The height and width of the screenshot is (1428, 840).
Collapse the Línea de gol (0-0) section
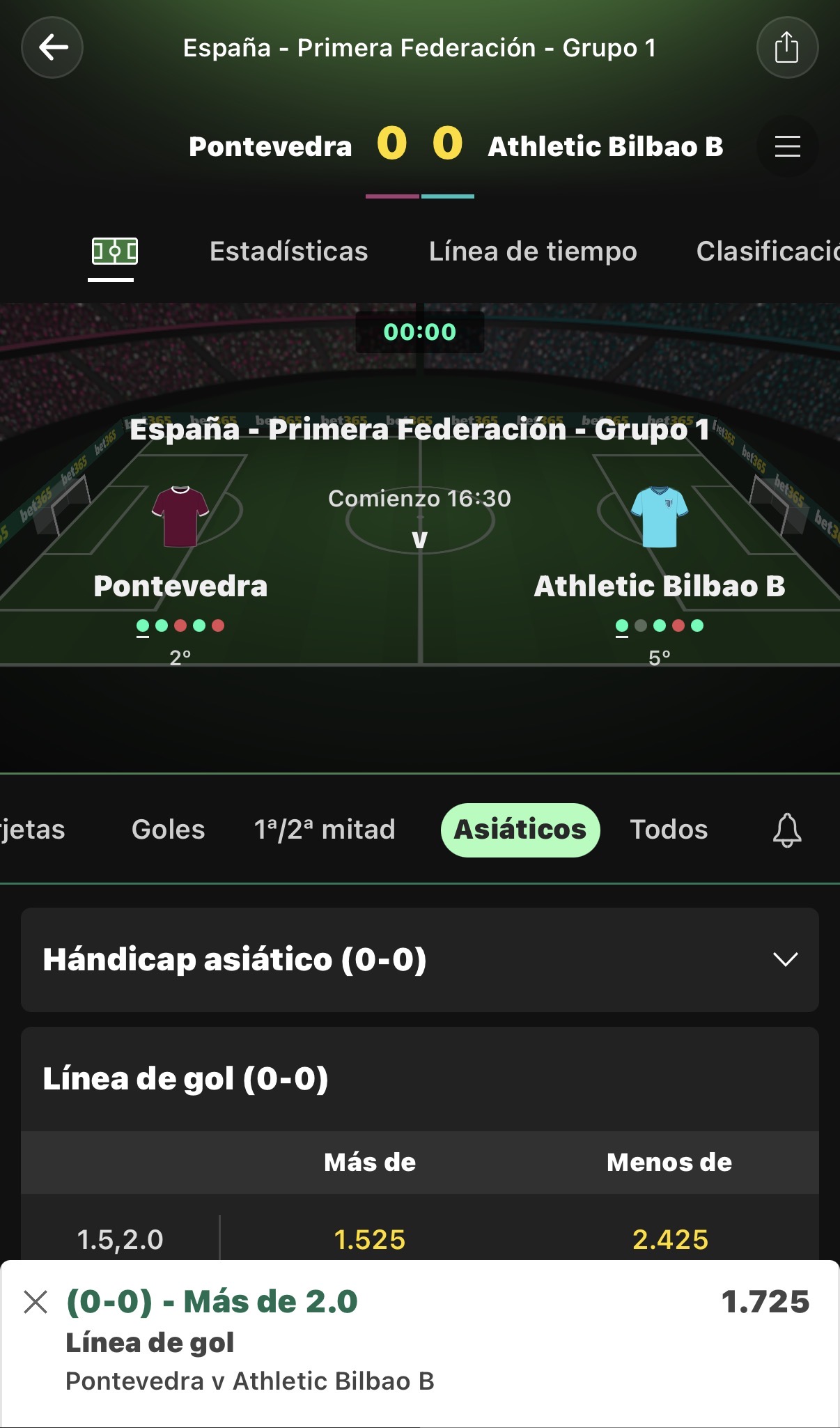(x=420, y=1079)
